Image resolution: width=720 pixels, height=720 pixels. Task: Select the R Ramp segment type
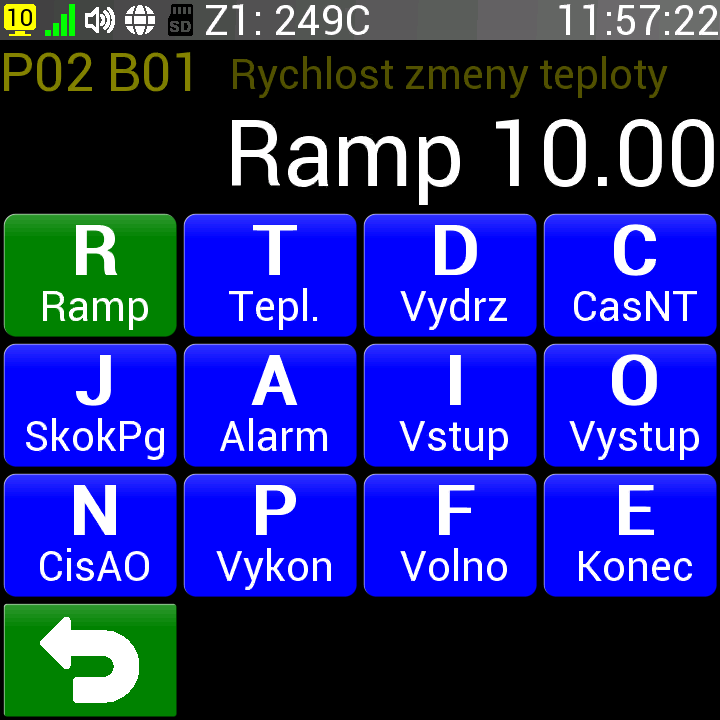click(x=90, y=275)
